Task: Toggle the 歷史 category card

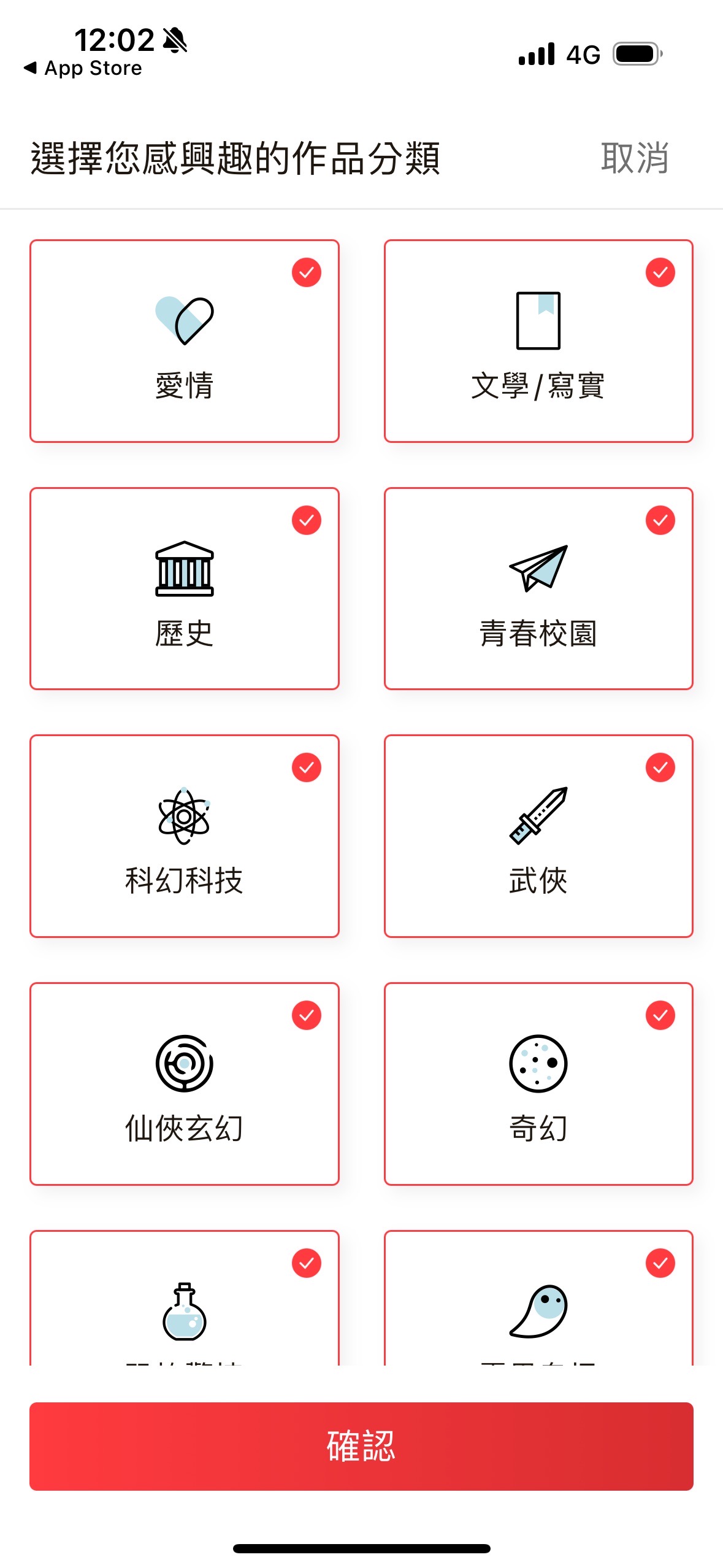Action: [x=185, y=588]
